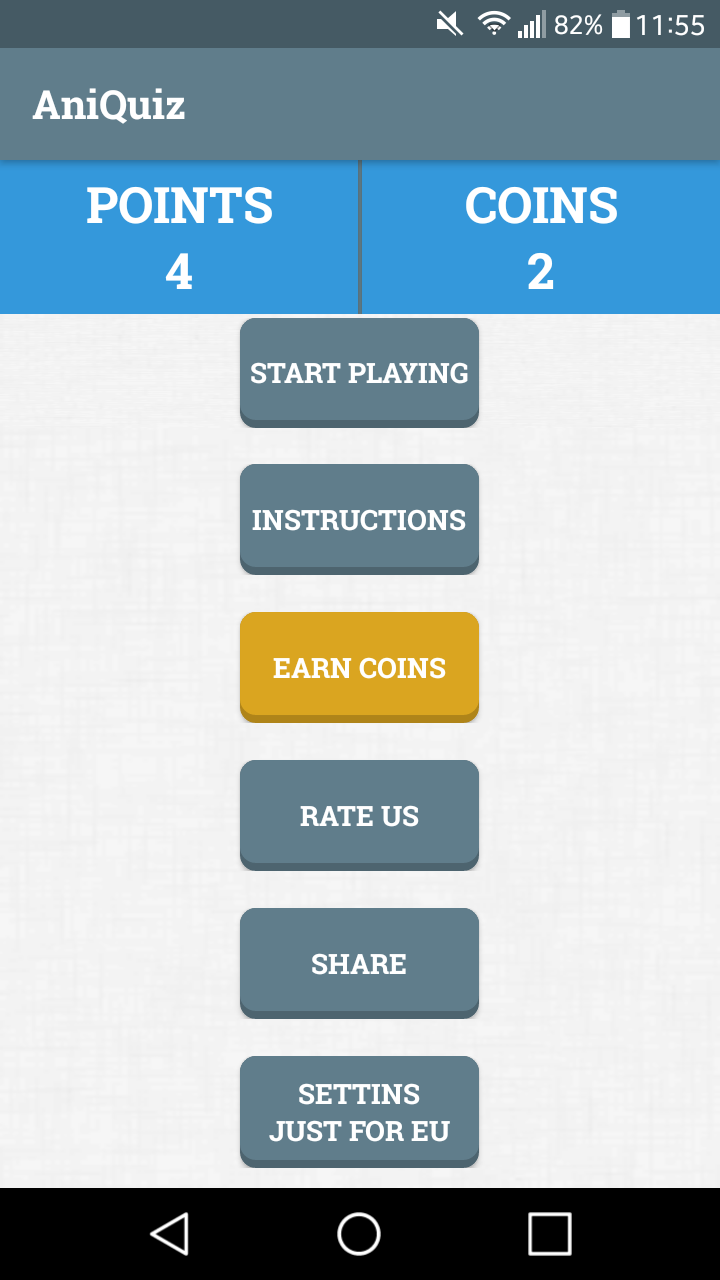720x1280 pixels.
Task: Open Rate Us to review the app
Action: 359,815
